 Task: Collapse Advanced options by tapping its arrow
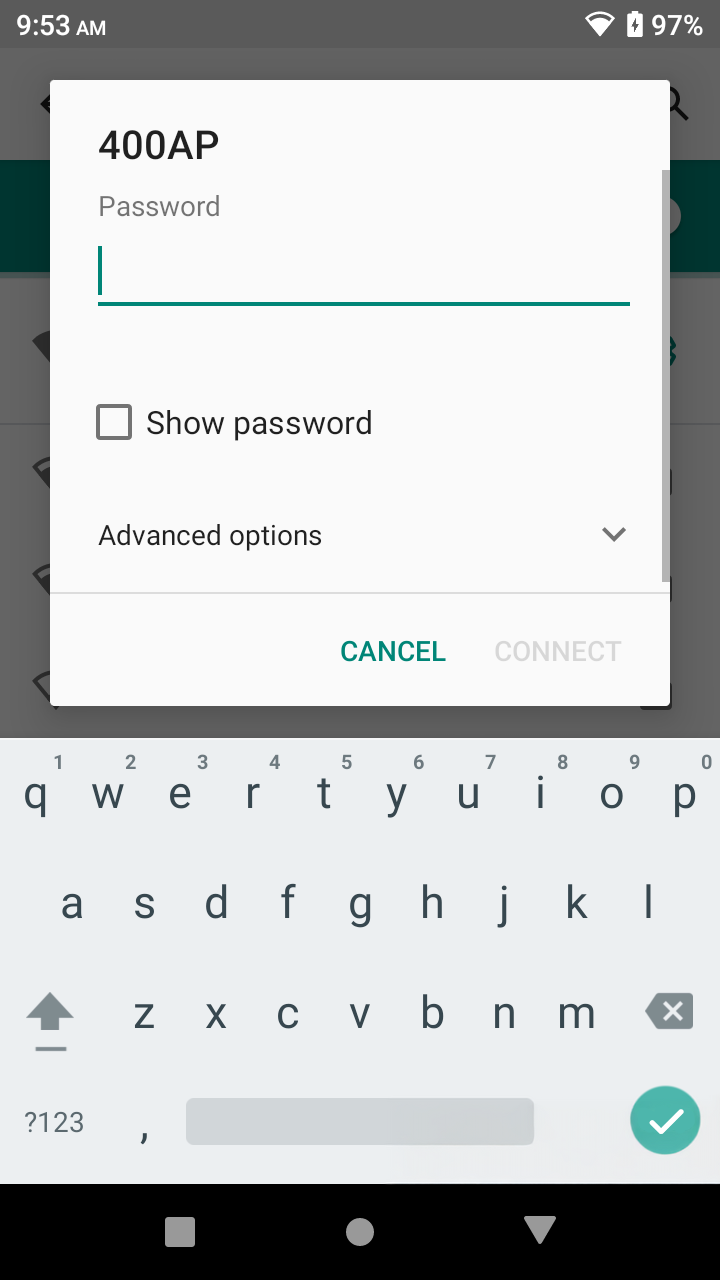(613, 535)
